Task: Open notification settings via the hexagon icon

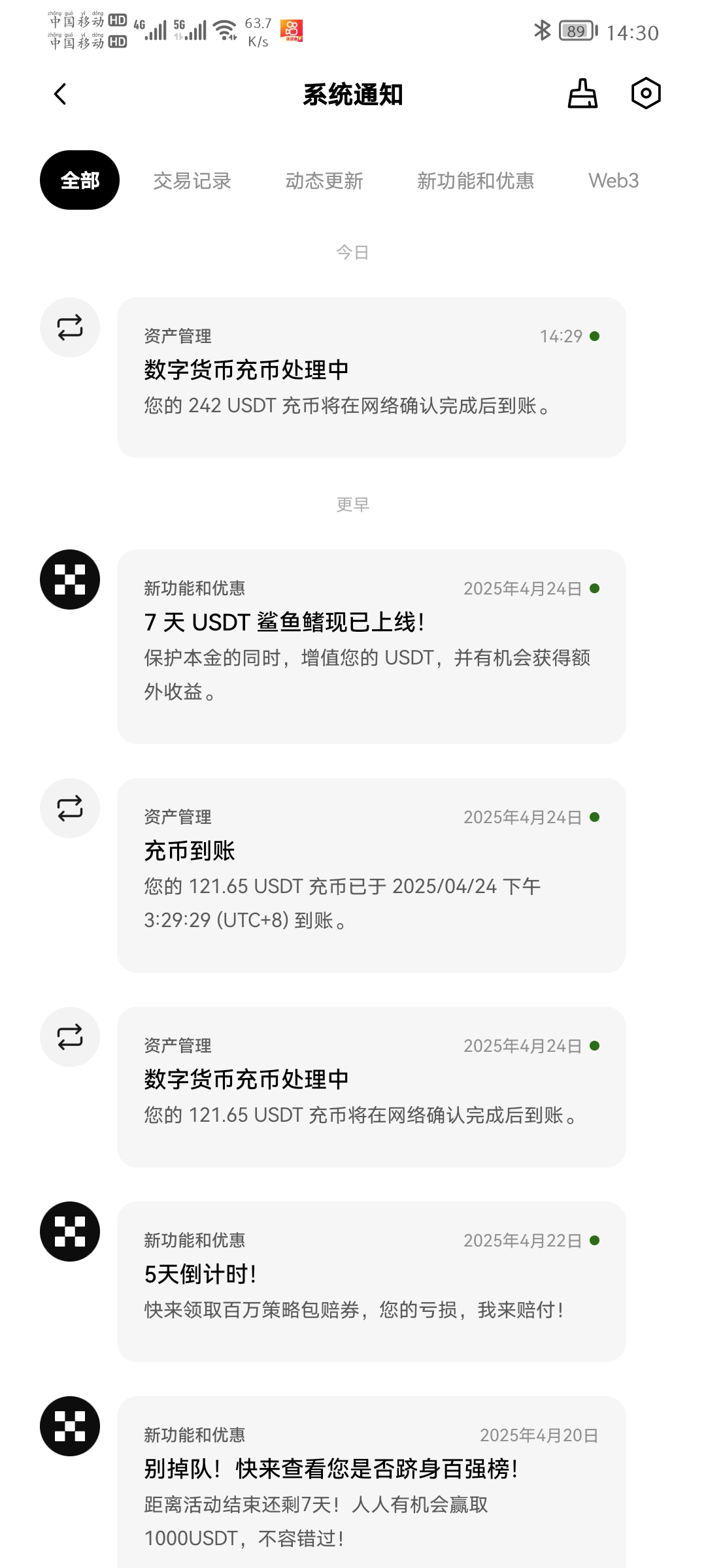Action: point(646,93)
